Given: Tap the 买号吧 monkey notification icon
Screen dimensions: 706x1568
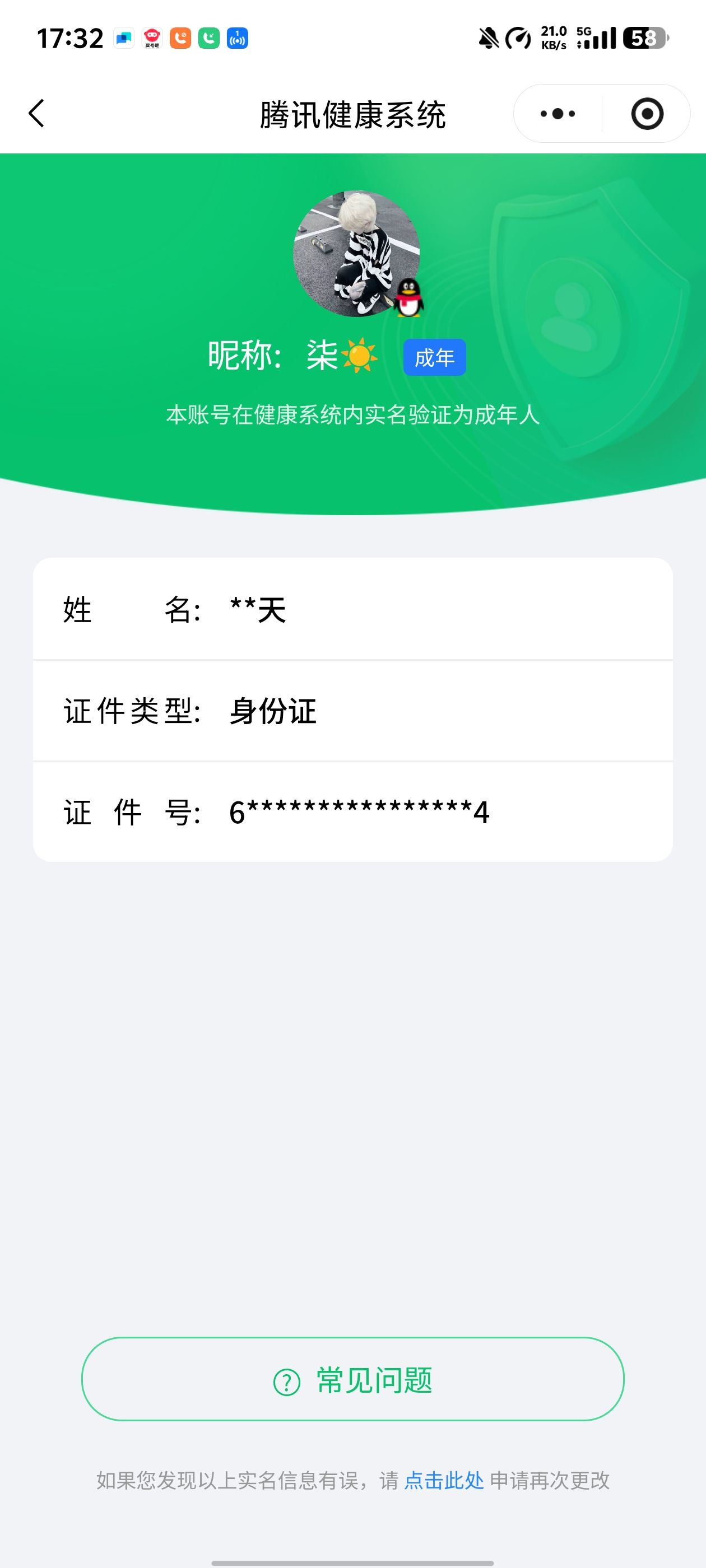Looking at the screenshot, I should point(152,38).
